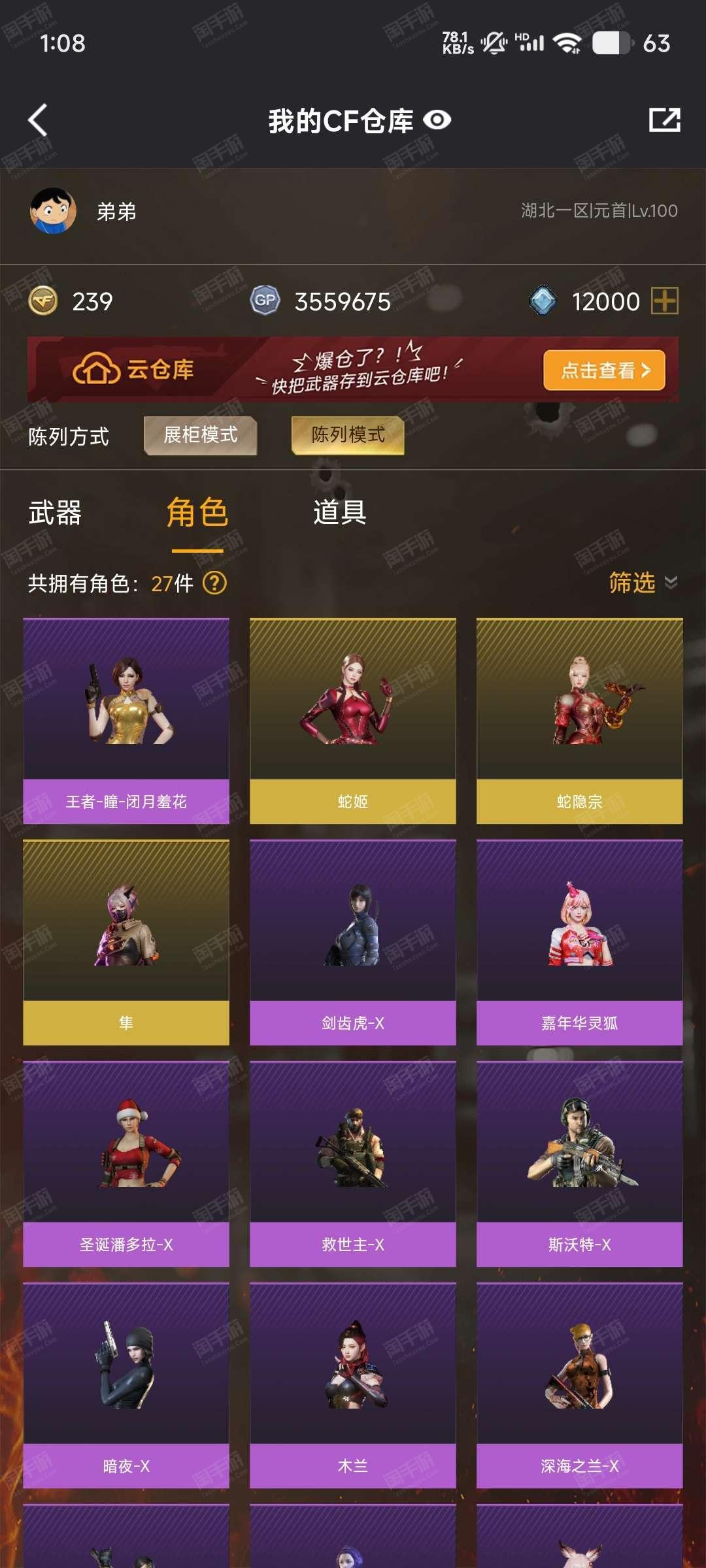The width and height of the screenshot is (706, 1568).
Task: Open the 深海之兰-X character card
Action: pos(580,1386)
